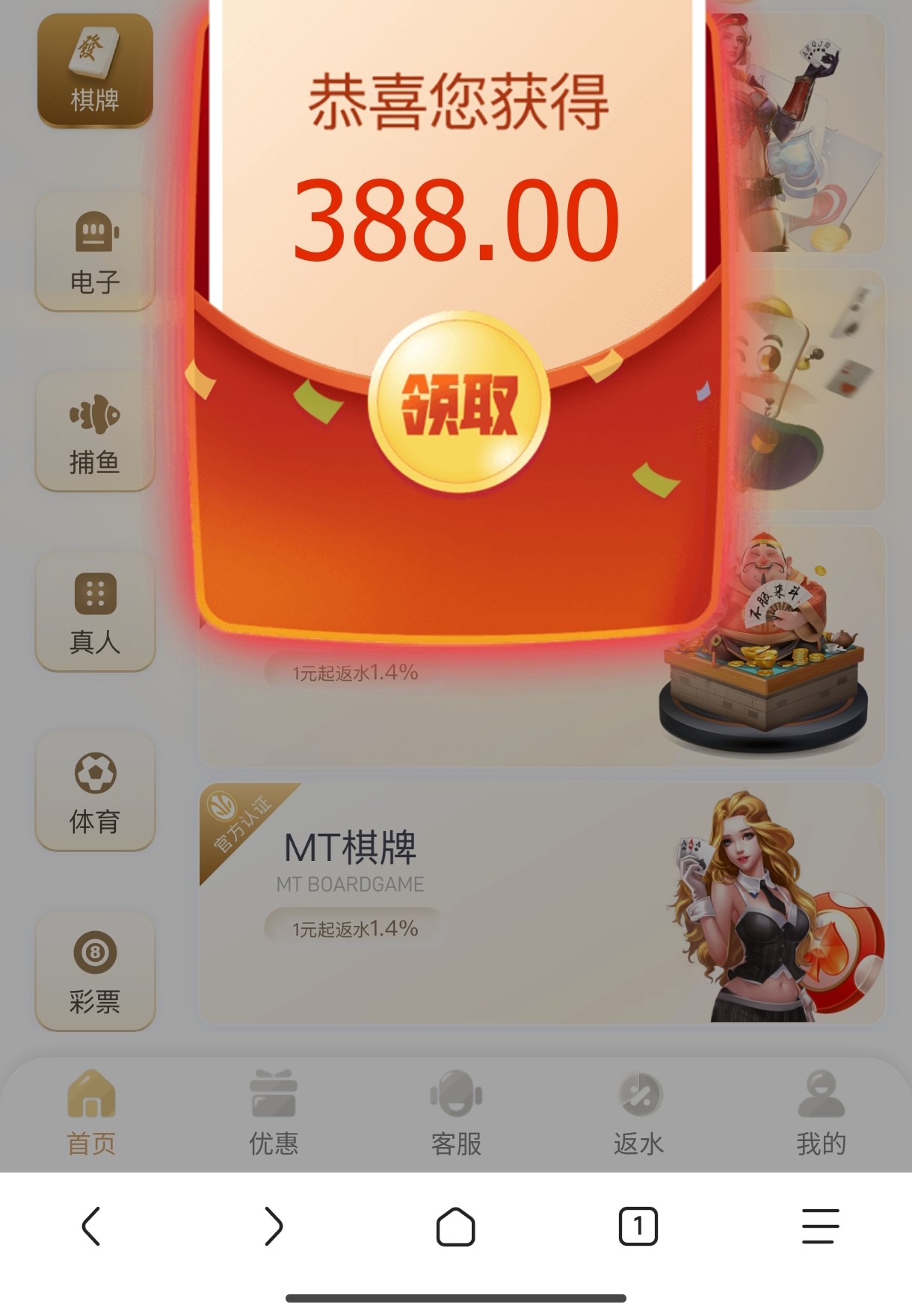The width and height of the screenshot is (912, 1316).
Task: Switch to the 体育 category
Action: pyautogui.click(x=95, y=792)
